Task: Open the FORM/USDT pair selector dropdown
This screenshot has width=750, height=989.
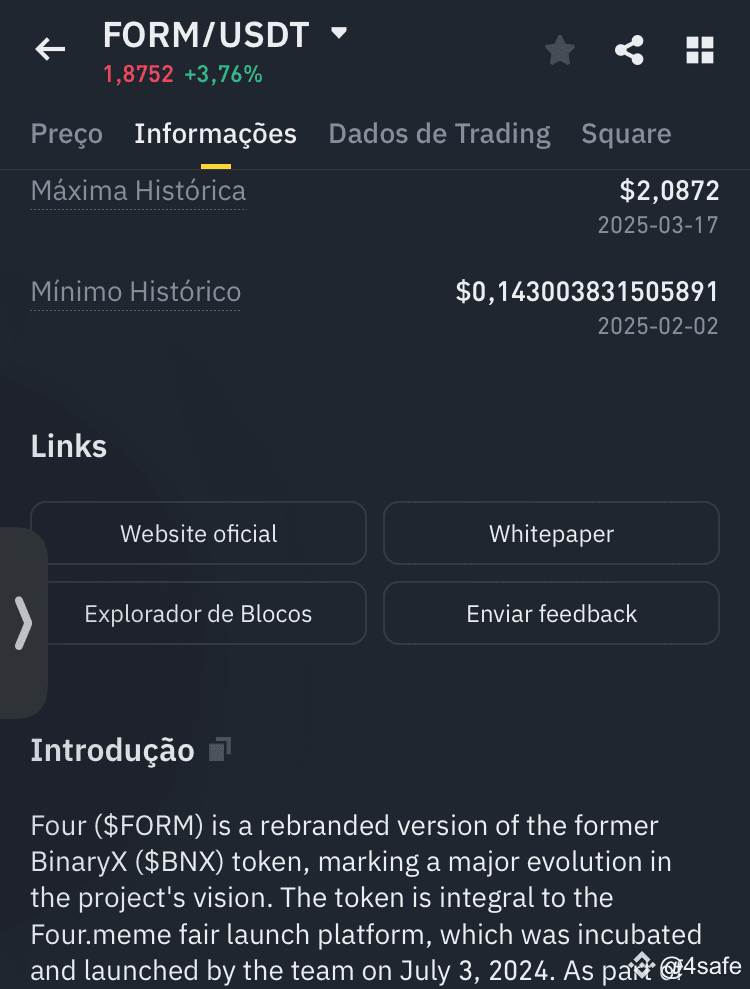Action: click(338, 33)
